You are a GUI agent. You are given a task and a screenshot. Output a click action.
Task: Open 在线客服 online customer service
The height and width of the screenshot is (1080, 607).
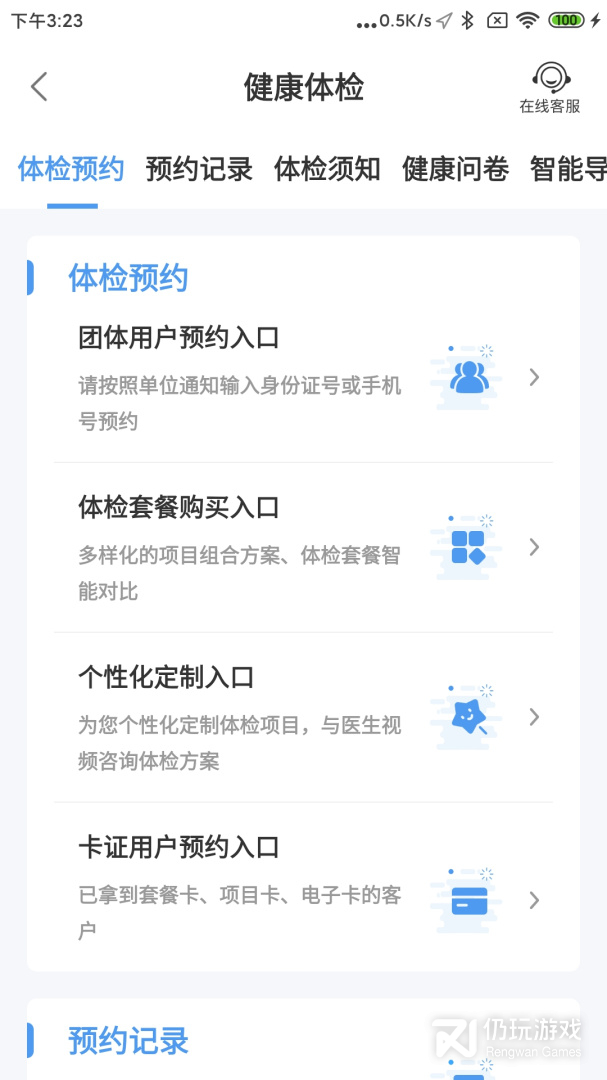(550, 87)
